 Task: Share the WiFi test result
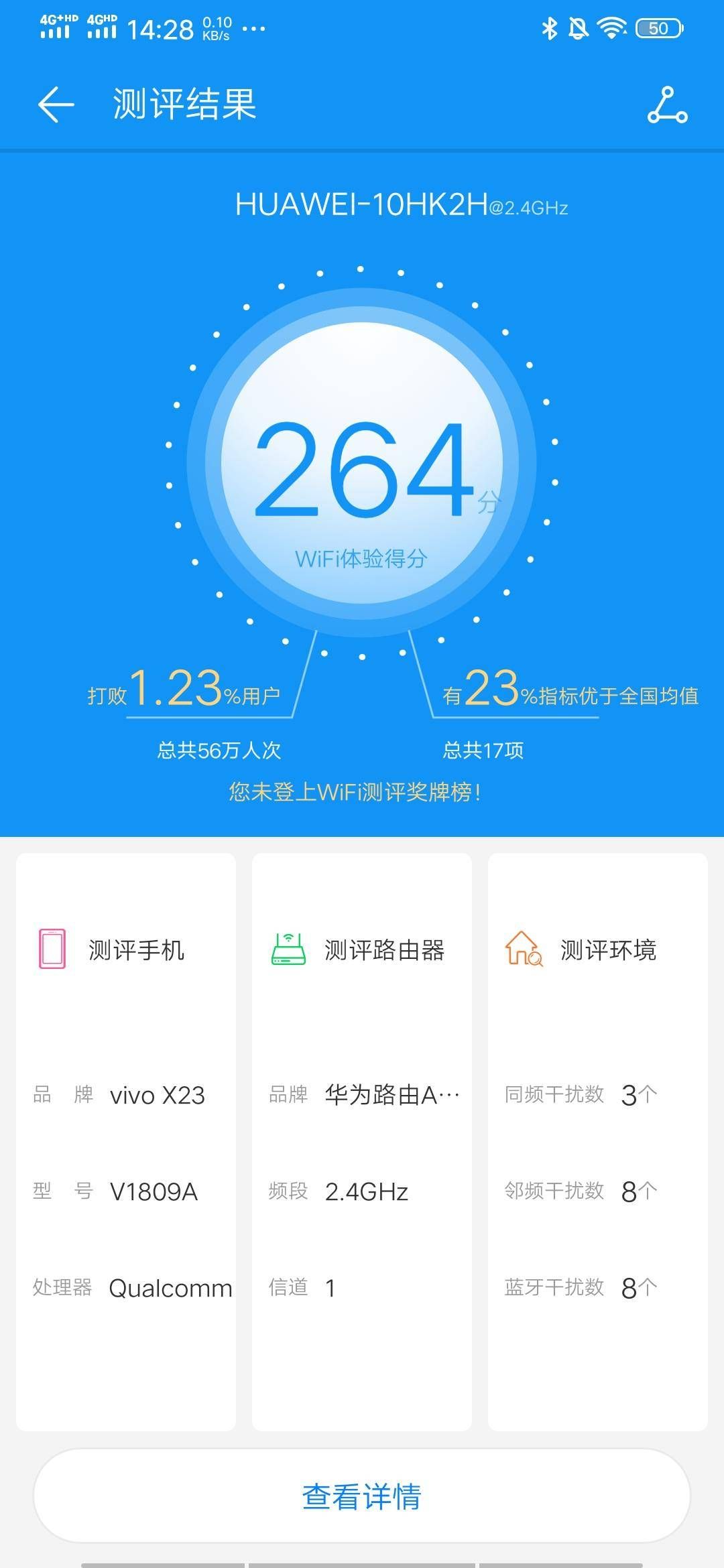(x=667, y=105)
